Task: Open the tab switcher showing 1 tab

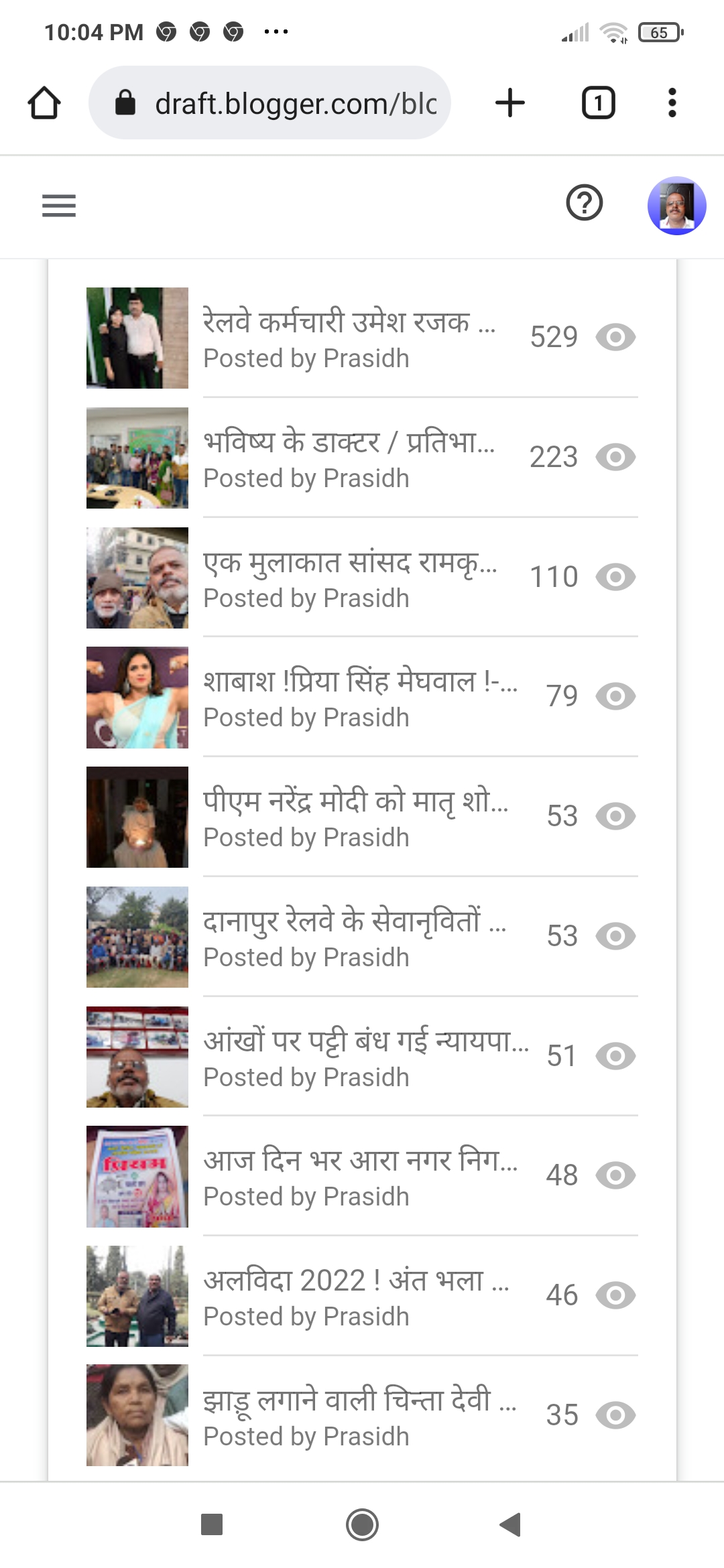Action: [x=598, y=103]
